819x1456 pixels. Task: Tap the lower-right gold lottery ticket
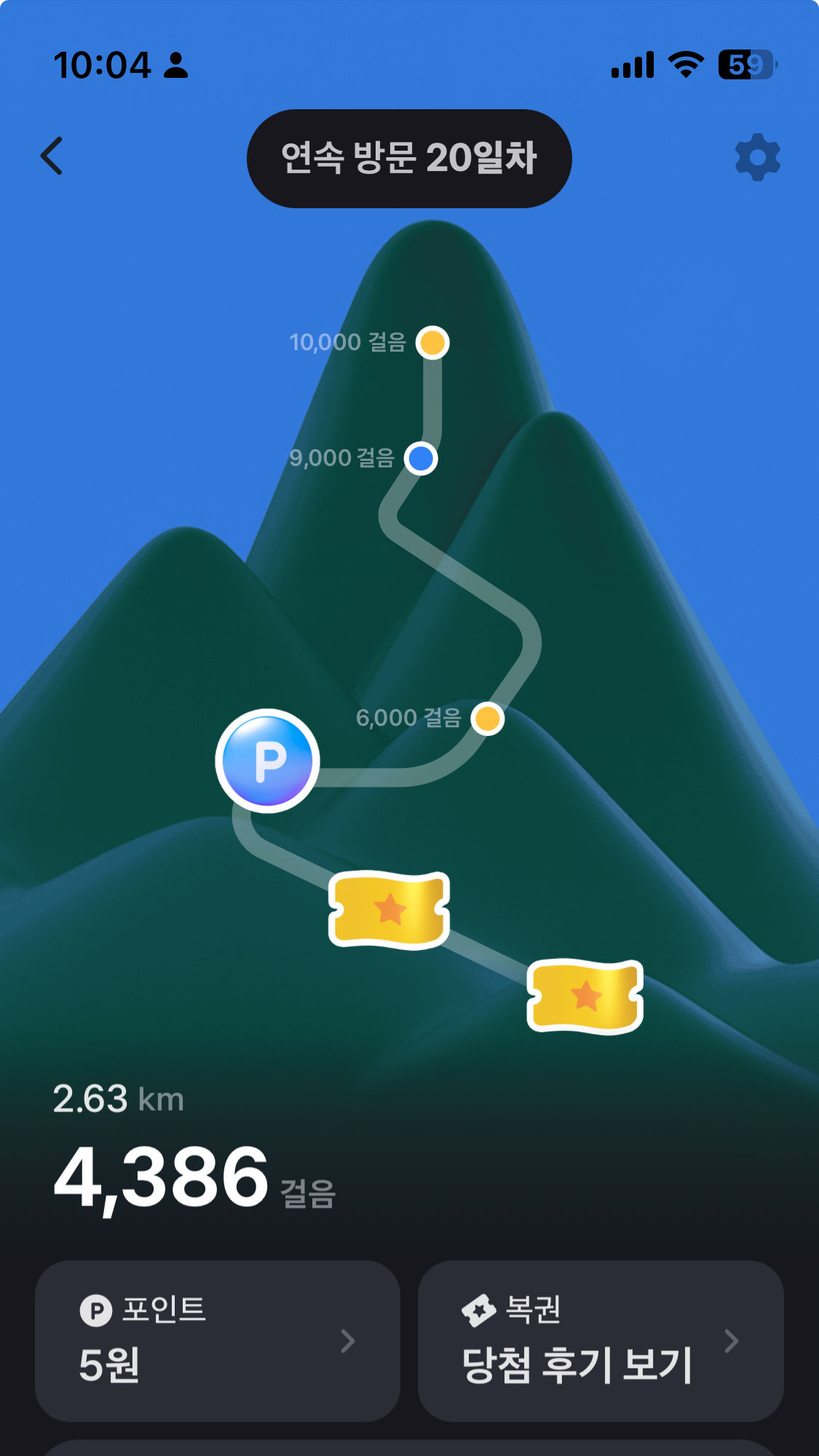(585, 996)
